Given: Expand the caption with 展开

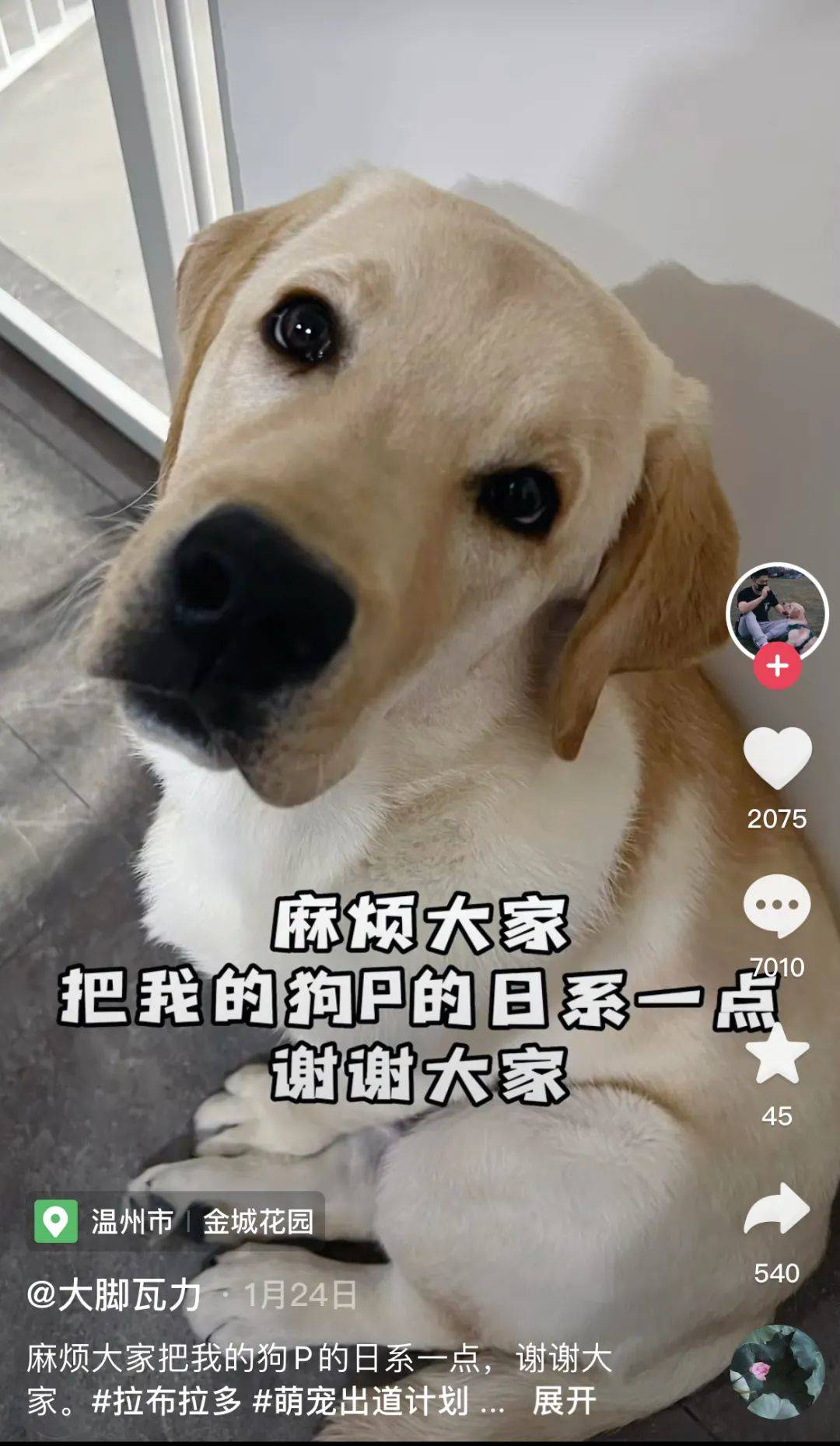Looking at the screenshot, I should tap(564, 1401).
